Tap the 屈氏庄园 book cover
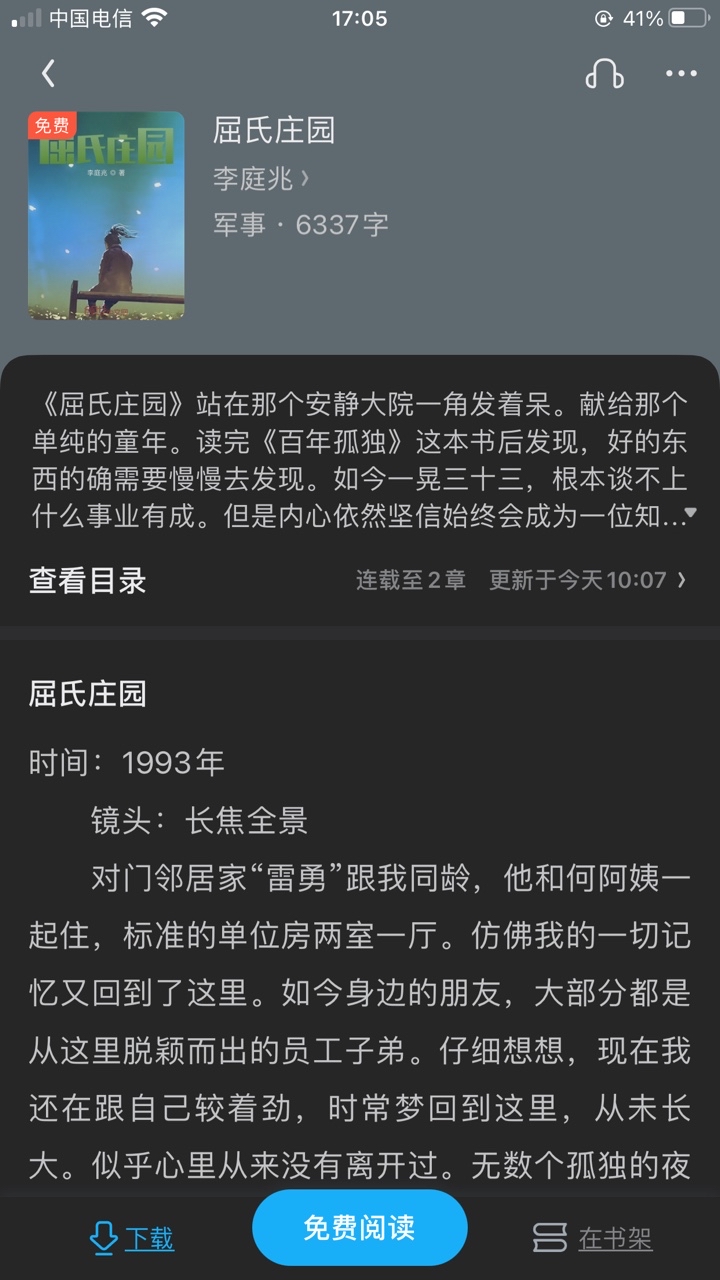This screenshot has height=1280, width=720. (x=106, y=215)
